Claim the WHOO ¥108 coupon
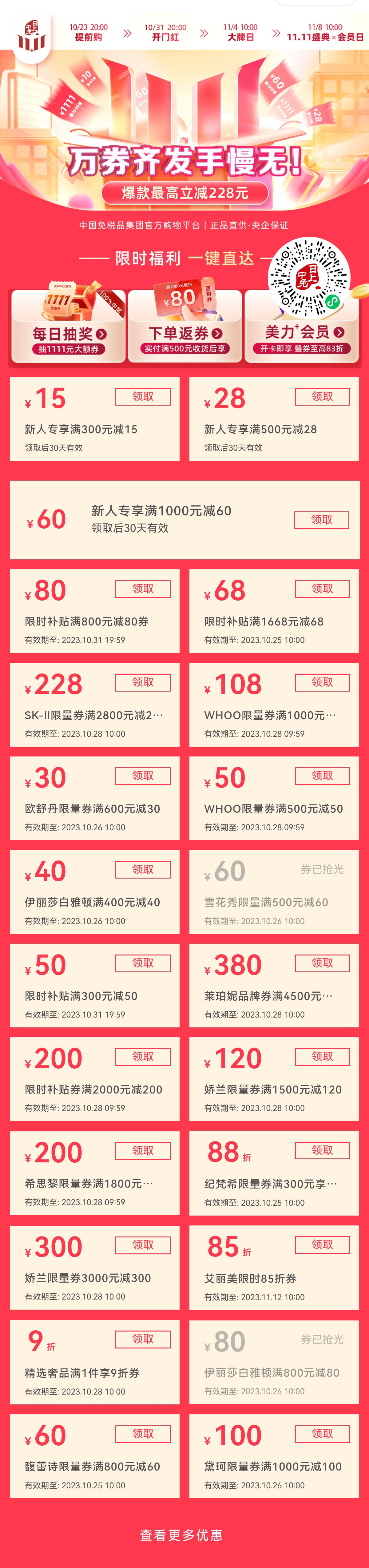This screenshot has height=1568, width=369. point(322,682)
